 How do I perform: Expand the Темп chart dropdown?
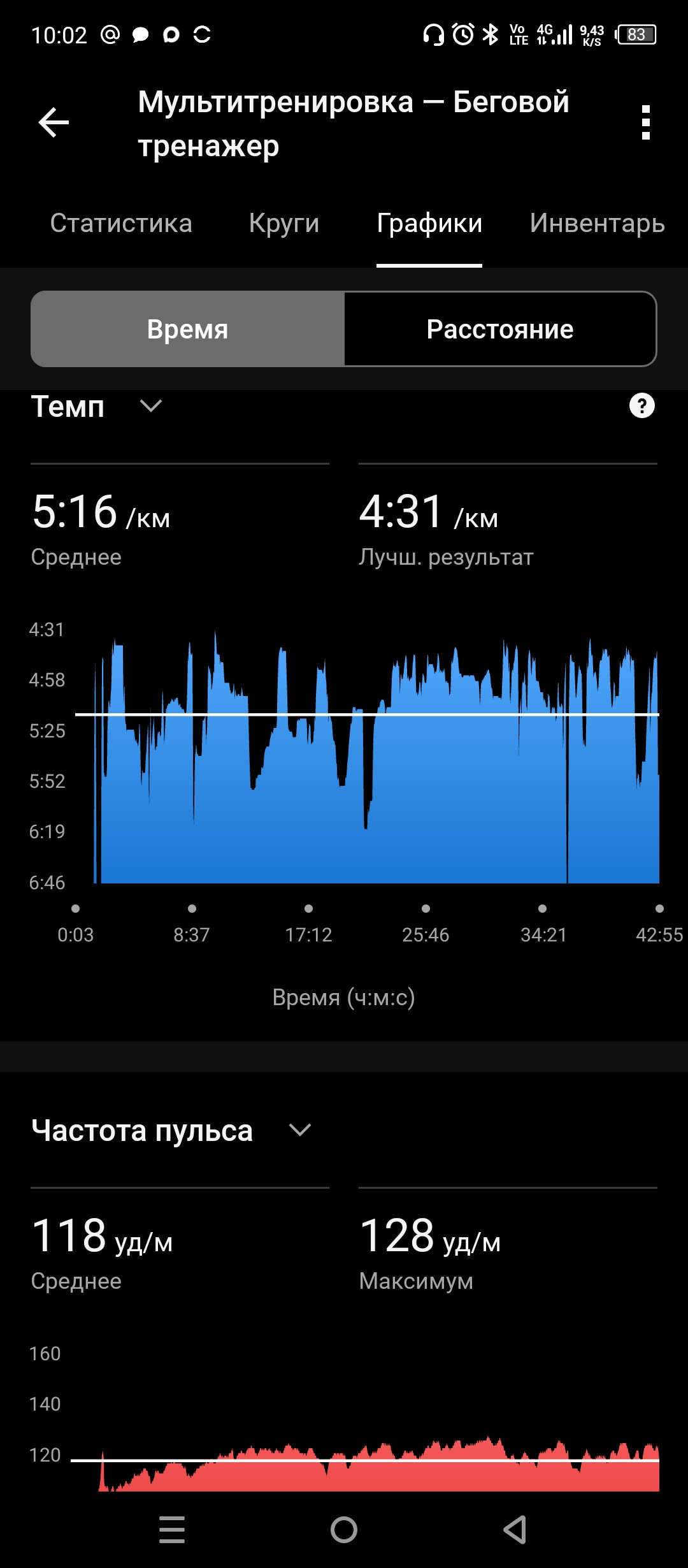click(x=151, y=406)
